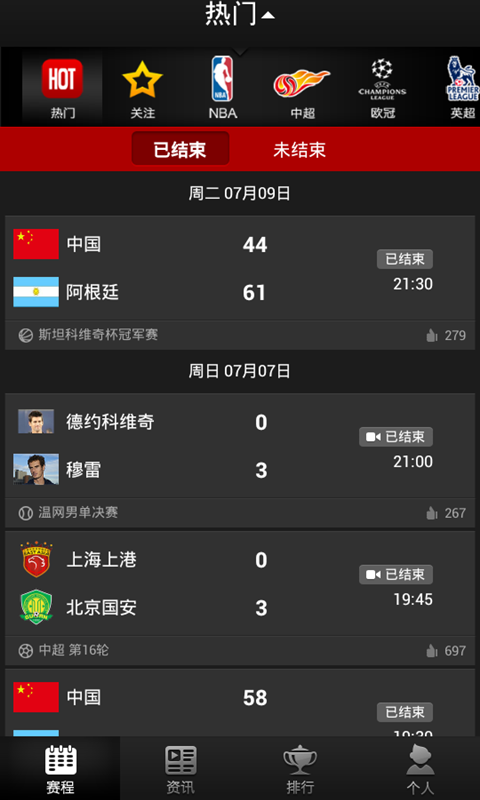Go to the 资讯 news tab
The height and width of the screenshot is (800, 480).
[180, 768]
